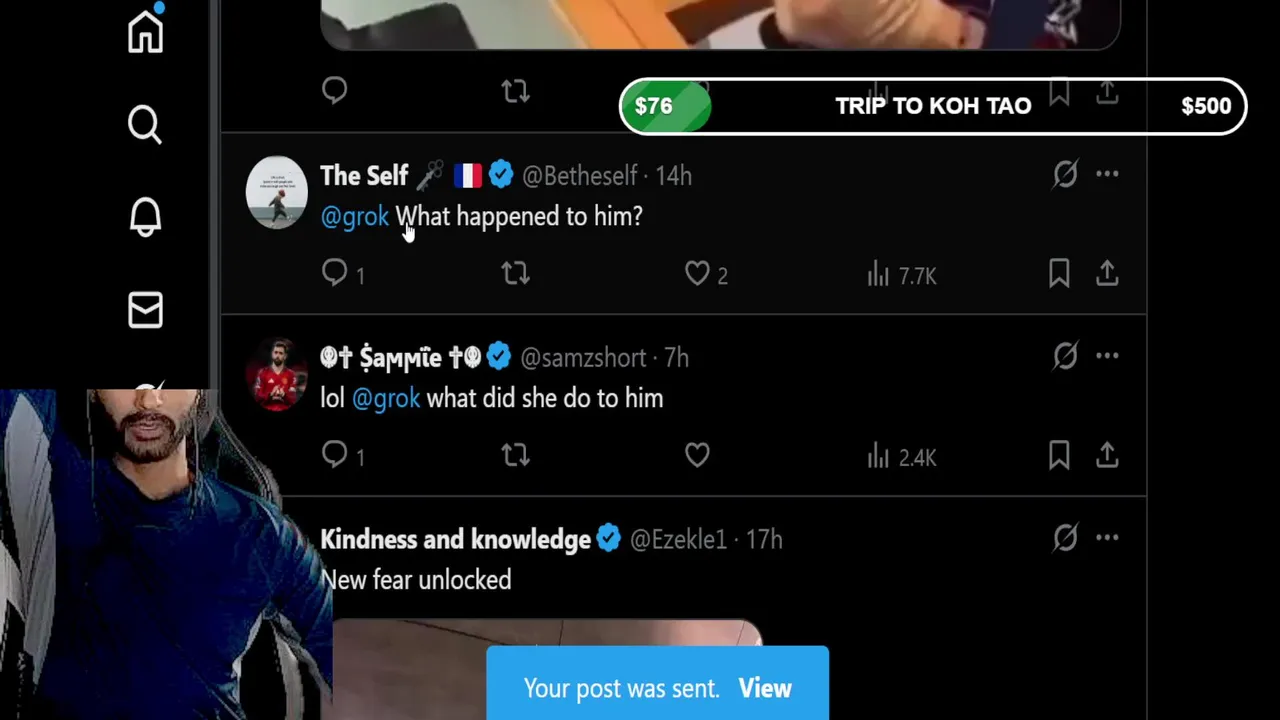This screenshot has height=720, width=1280.
Task: View post analytics showing 7.7K views
Action: click(x=902, y=275)
